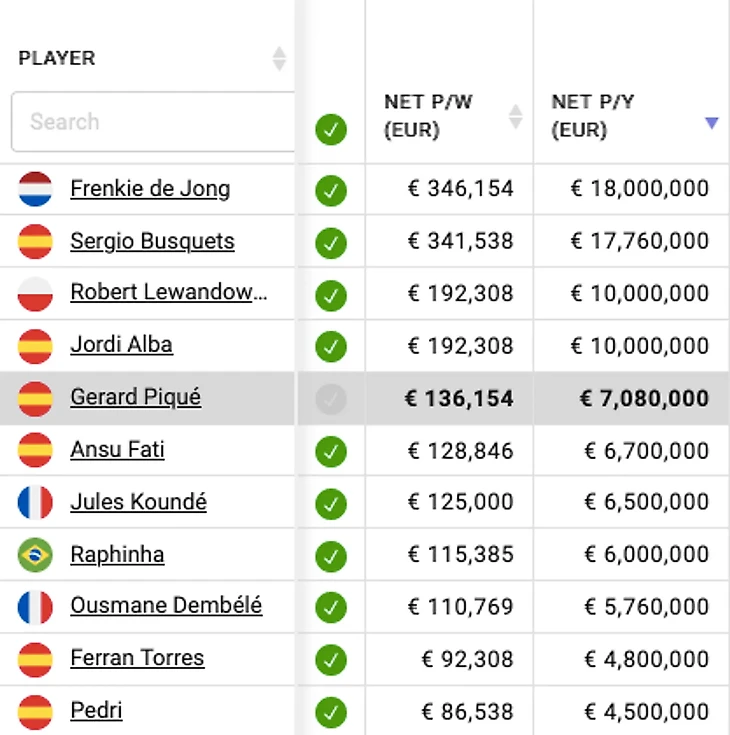The image size is (730, 735).
Task: Toggle the green check beside Frenkie de Jong
Action: pos(331,190)
